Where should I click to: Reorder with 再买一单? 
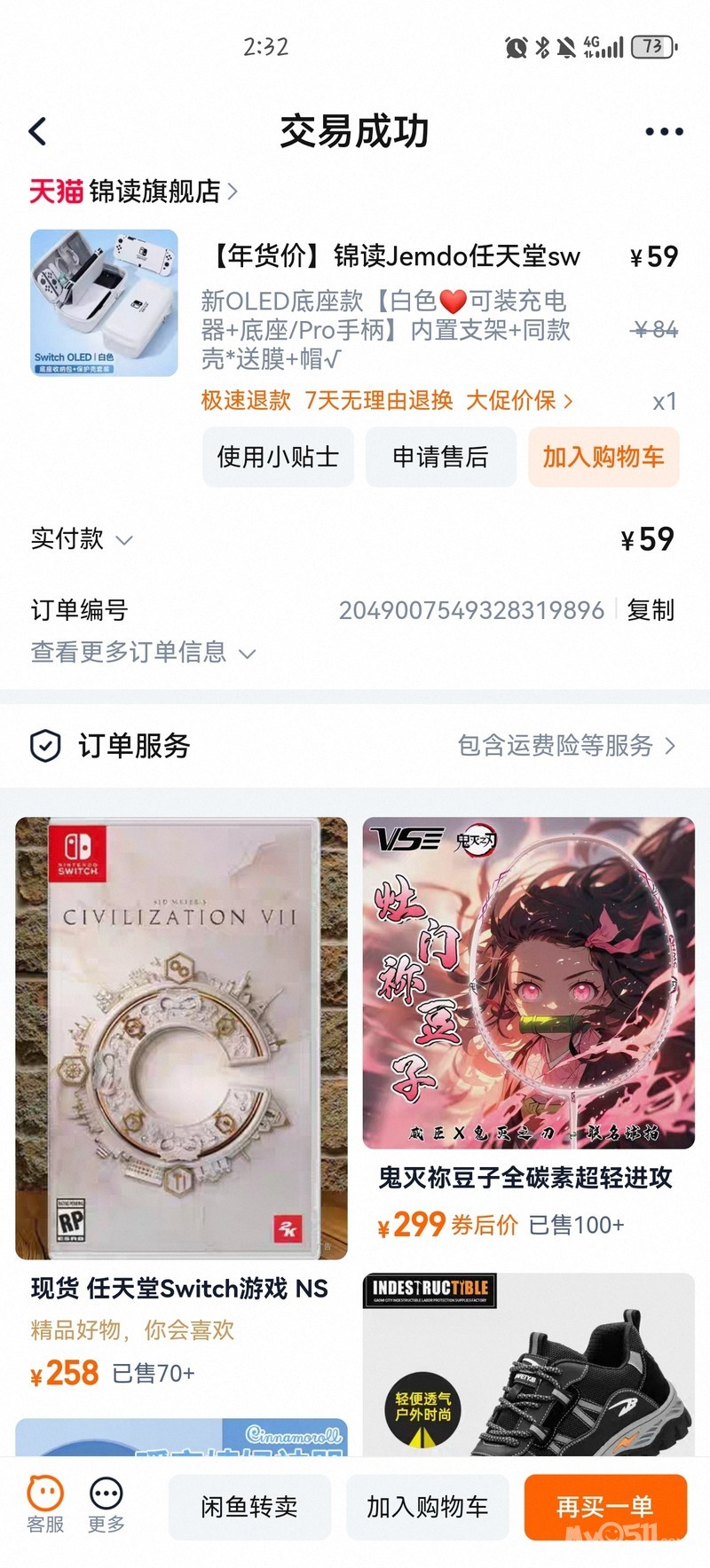point(605,1507)
